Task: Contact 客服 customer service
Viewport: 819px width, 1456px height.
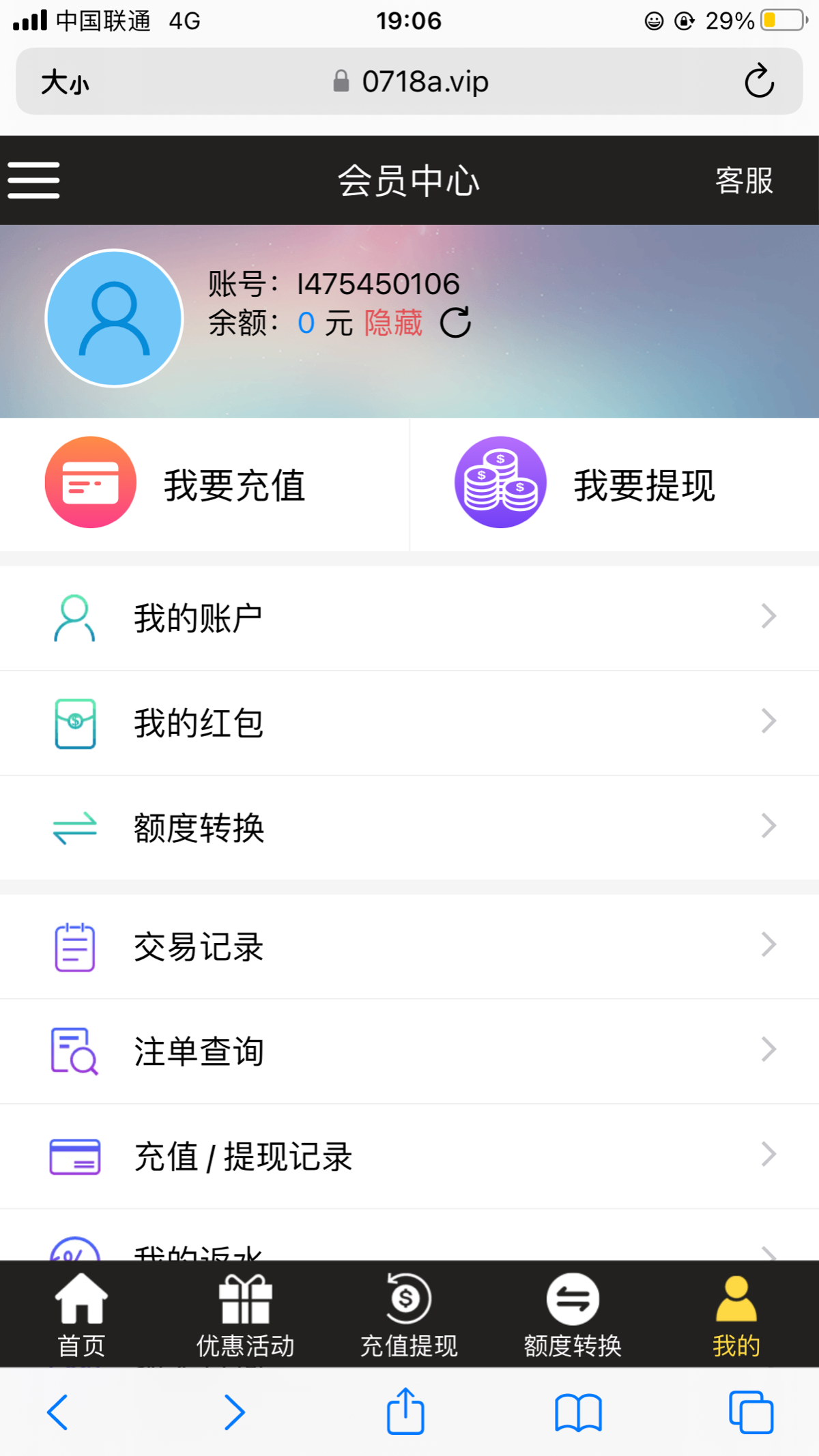Action: tap(743, 181)
